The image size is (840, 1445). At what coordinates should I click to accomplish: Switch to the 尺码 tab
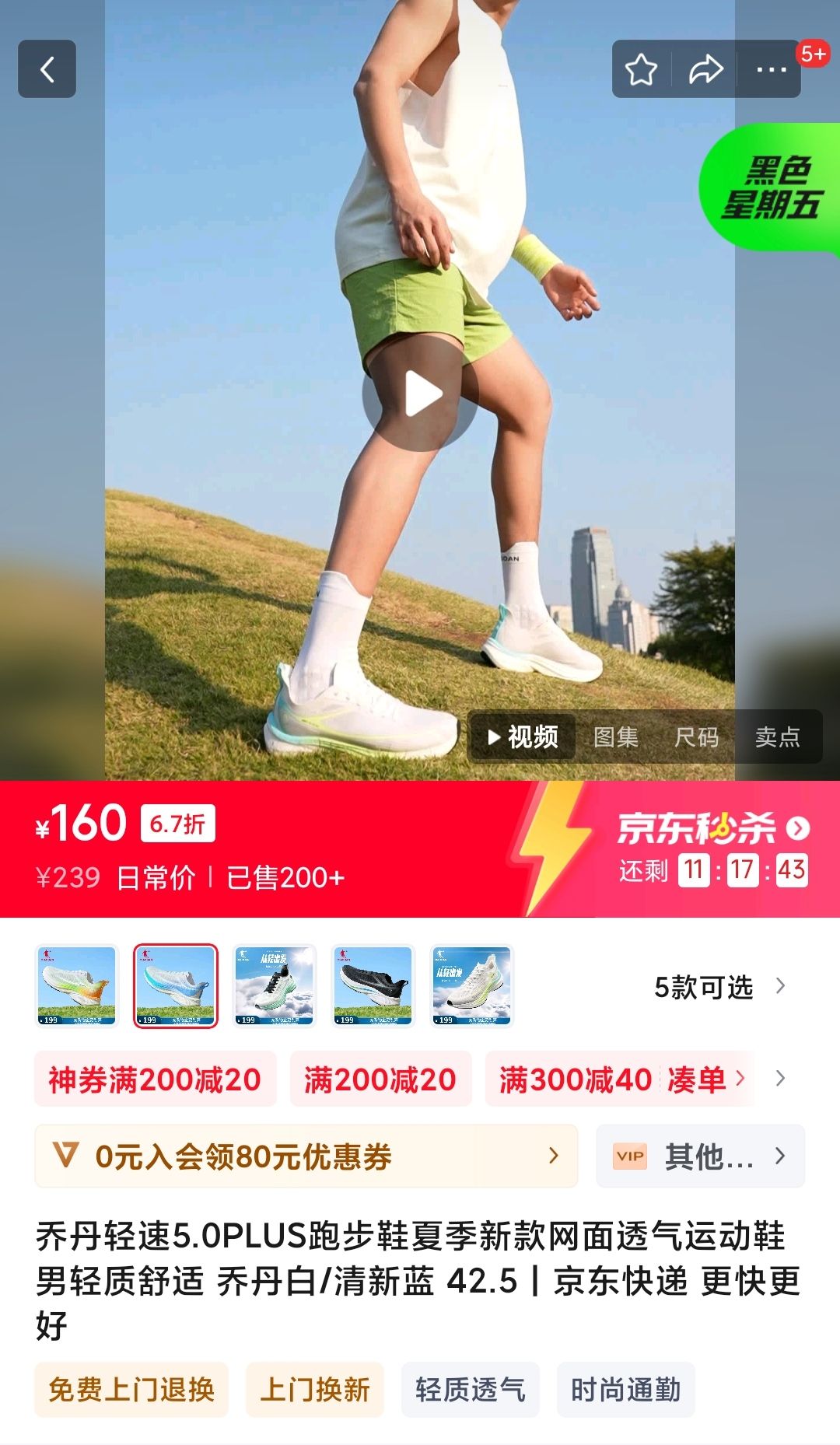pos(696,736)
